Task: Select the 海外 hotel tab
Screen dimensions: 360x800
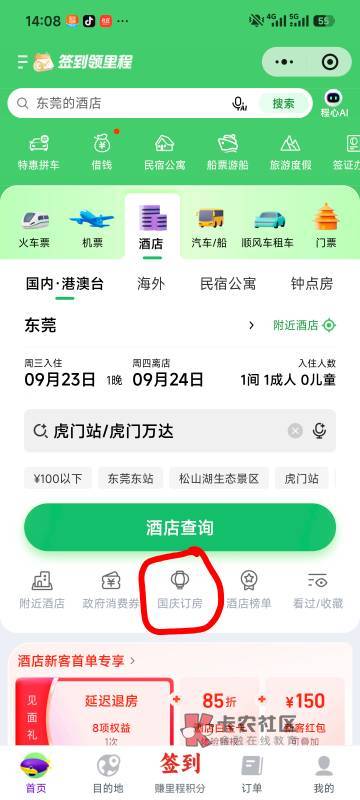Action: [x=151, y=284]
